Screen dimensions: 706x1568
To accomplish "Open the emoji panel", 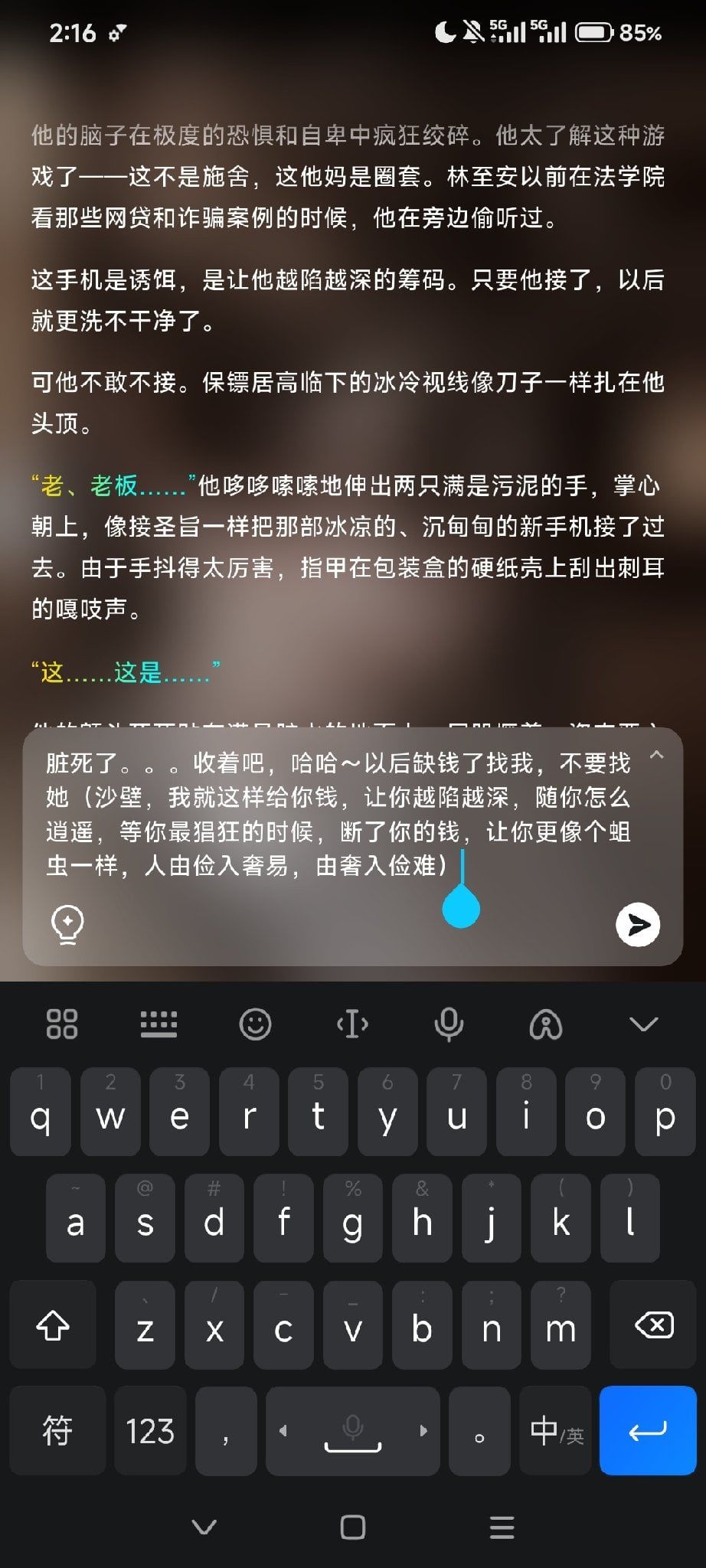I will (255, 1024).
